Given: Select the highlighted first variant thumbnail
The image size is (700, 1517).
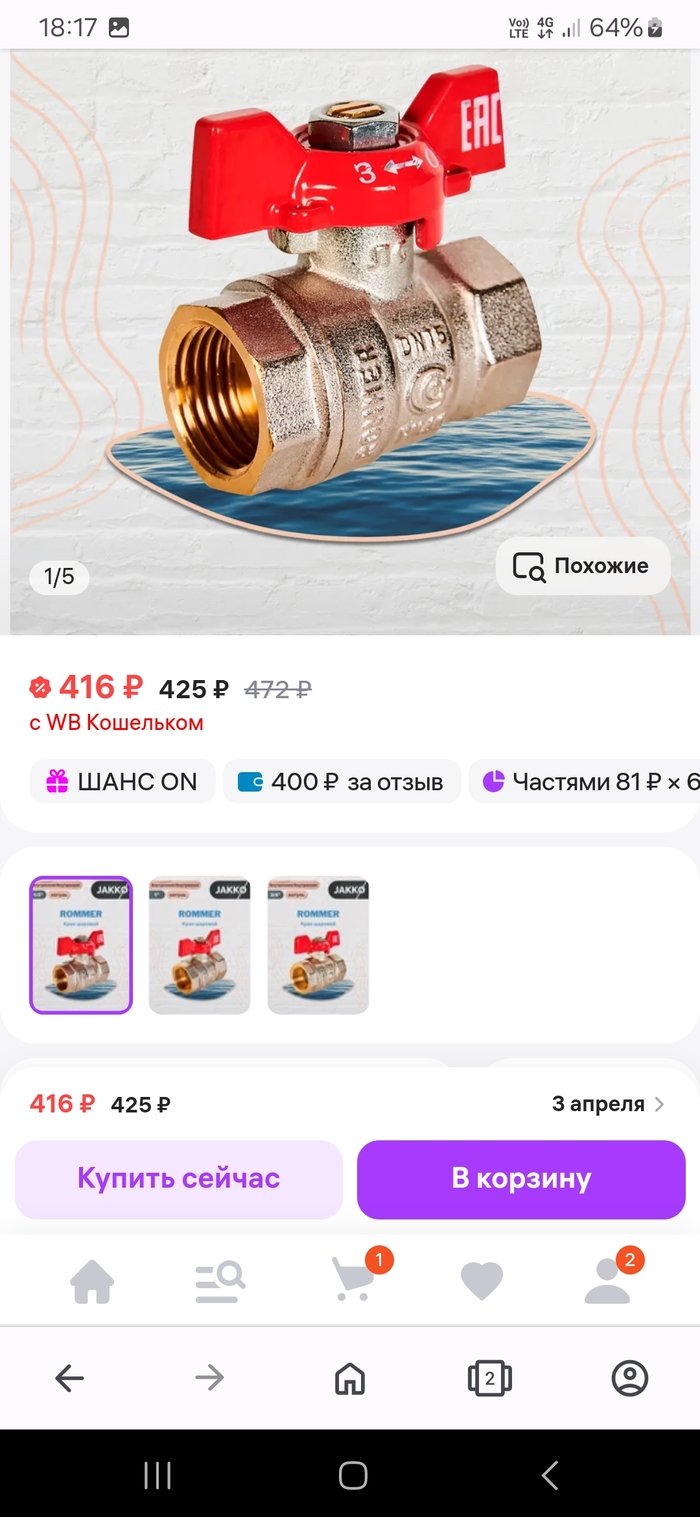Looking at the screenshot, I should (81, 946).
